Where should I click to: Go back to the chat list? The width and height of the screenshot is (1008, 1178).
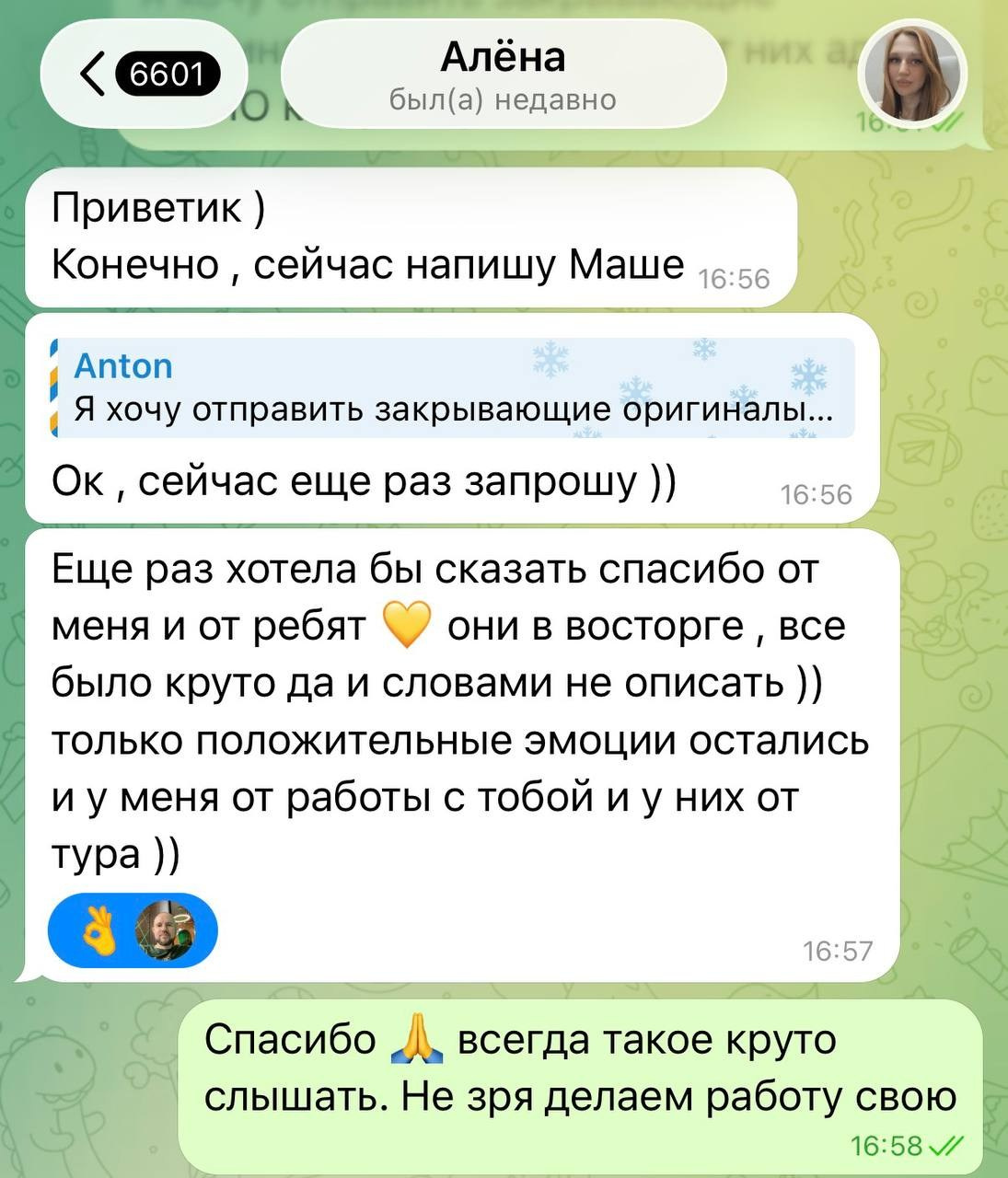click(145, 74)
